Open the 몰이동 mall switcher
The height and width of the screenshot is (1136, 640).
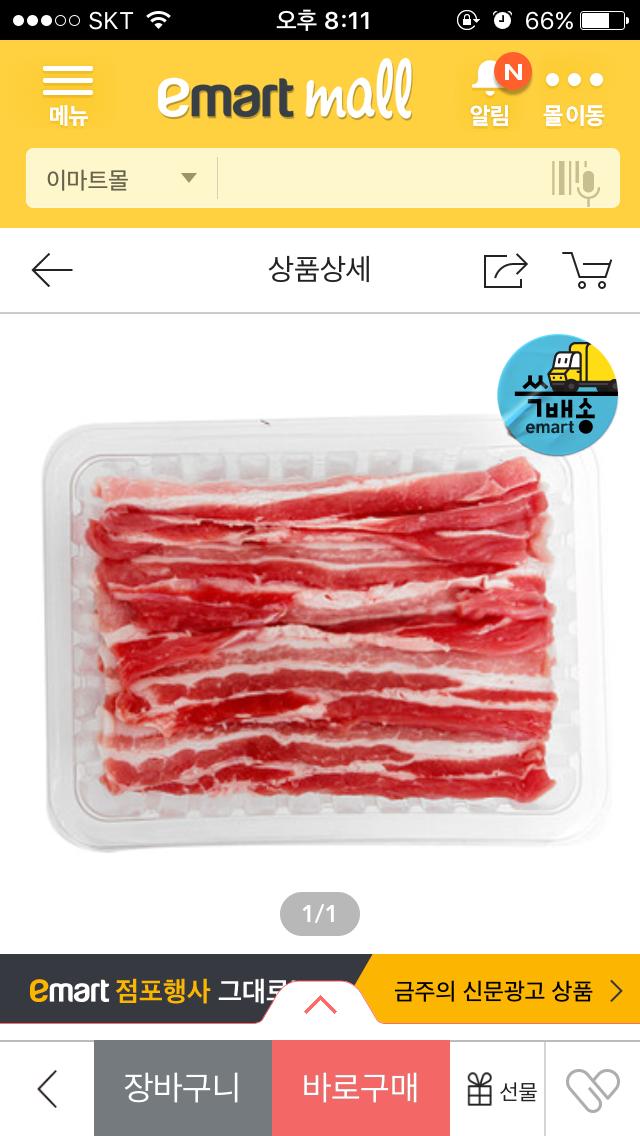(x=574, y=94)
